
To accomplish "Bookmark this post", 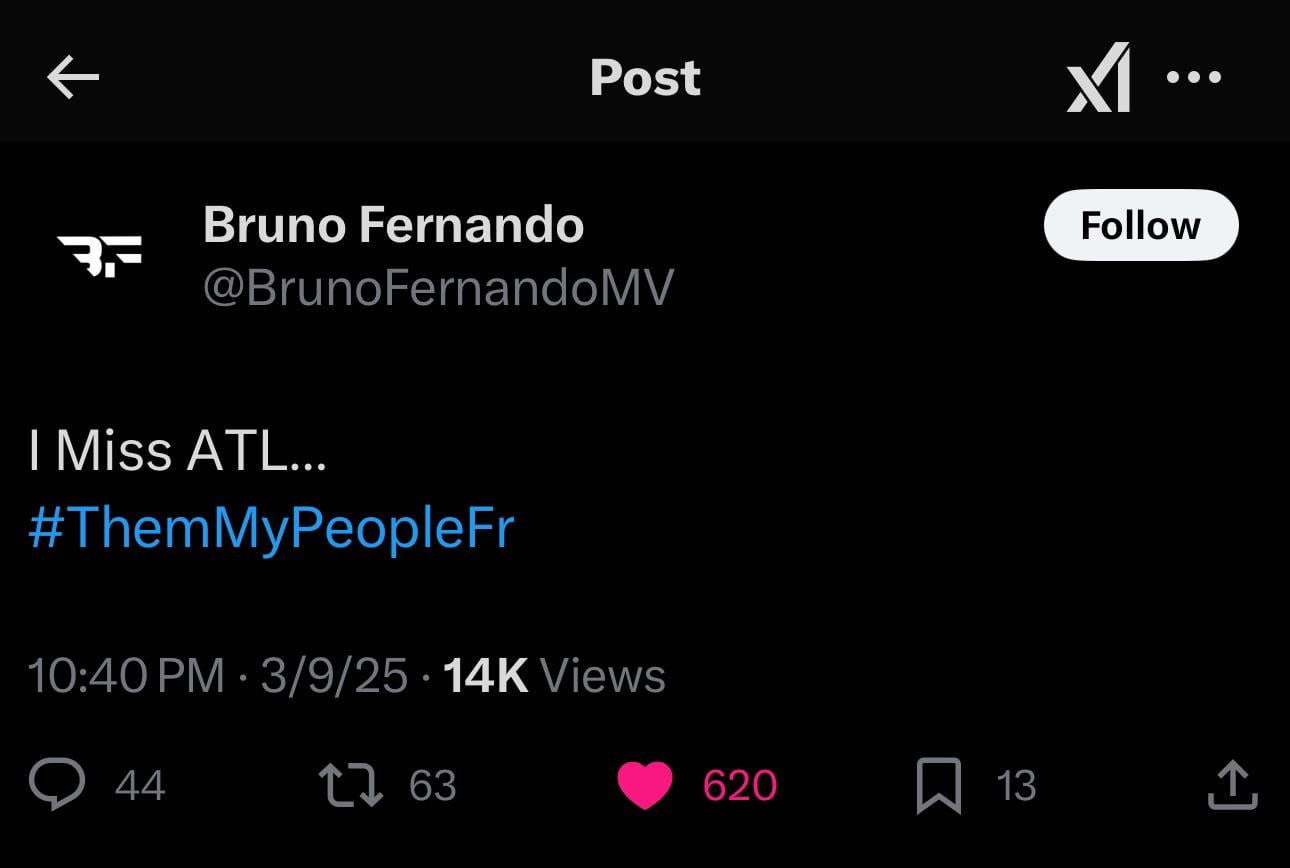I will [x=938, y=785].
